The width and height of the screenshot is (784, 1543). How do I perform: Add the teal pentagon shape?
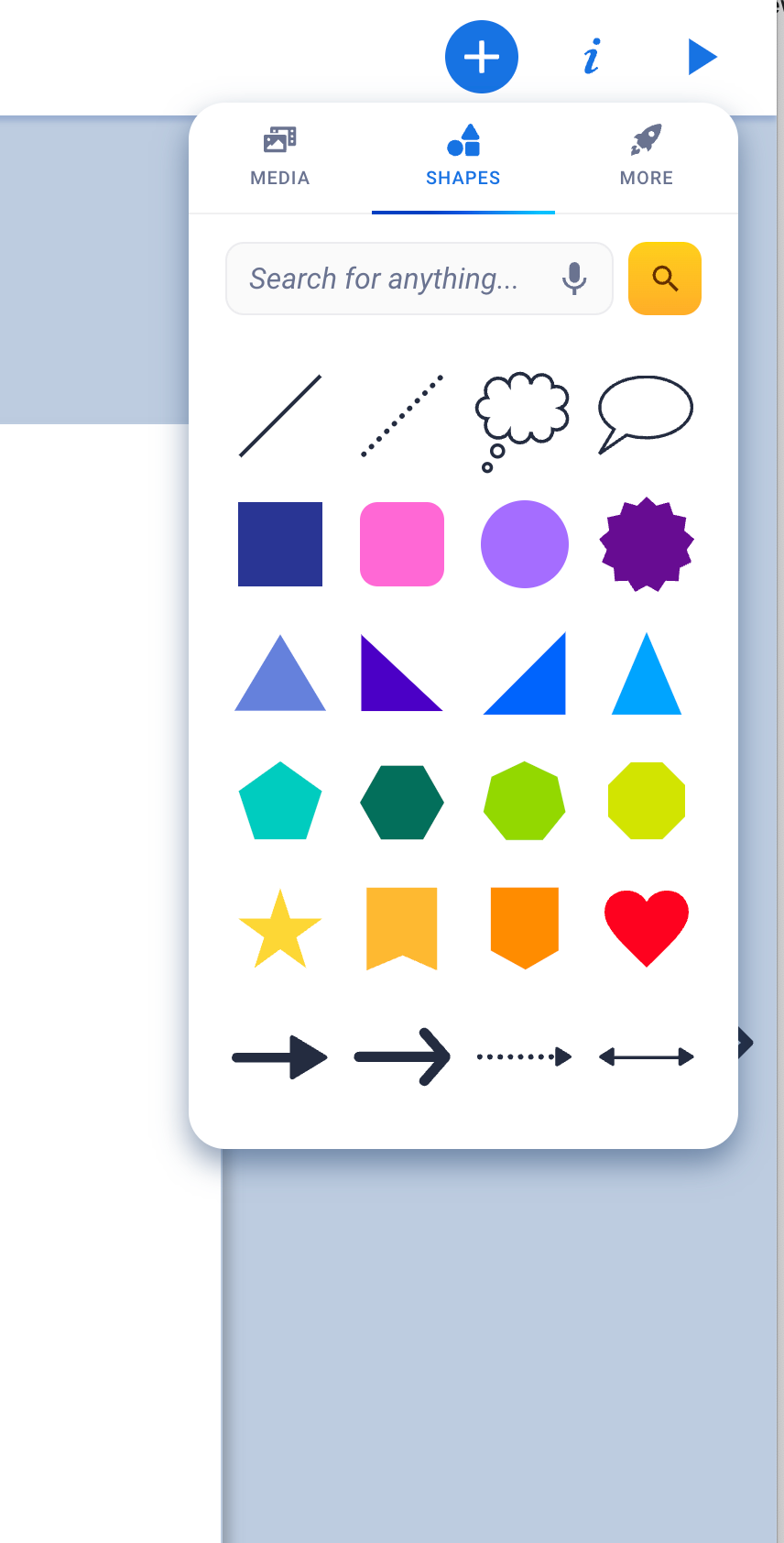tap(280, 803)
